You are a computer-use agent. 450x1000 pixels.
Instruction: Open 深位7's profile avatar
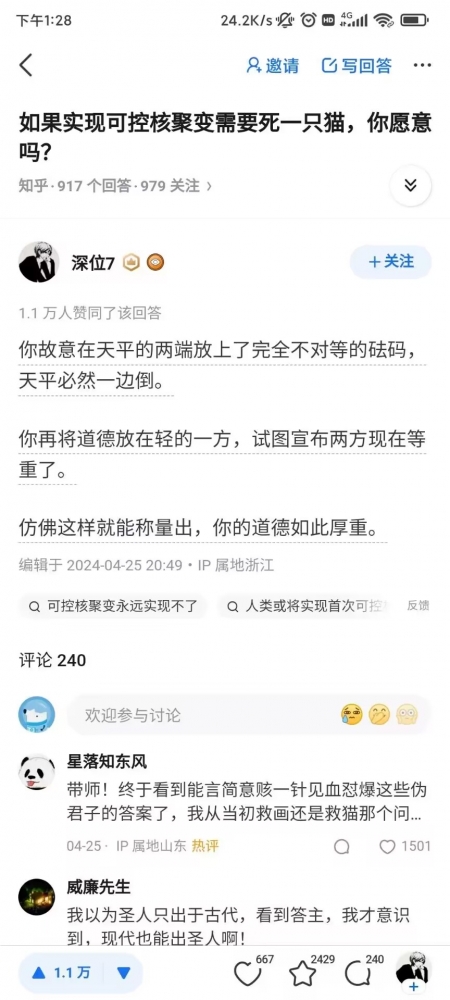pos(39,262)
